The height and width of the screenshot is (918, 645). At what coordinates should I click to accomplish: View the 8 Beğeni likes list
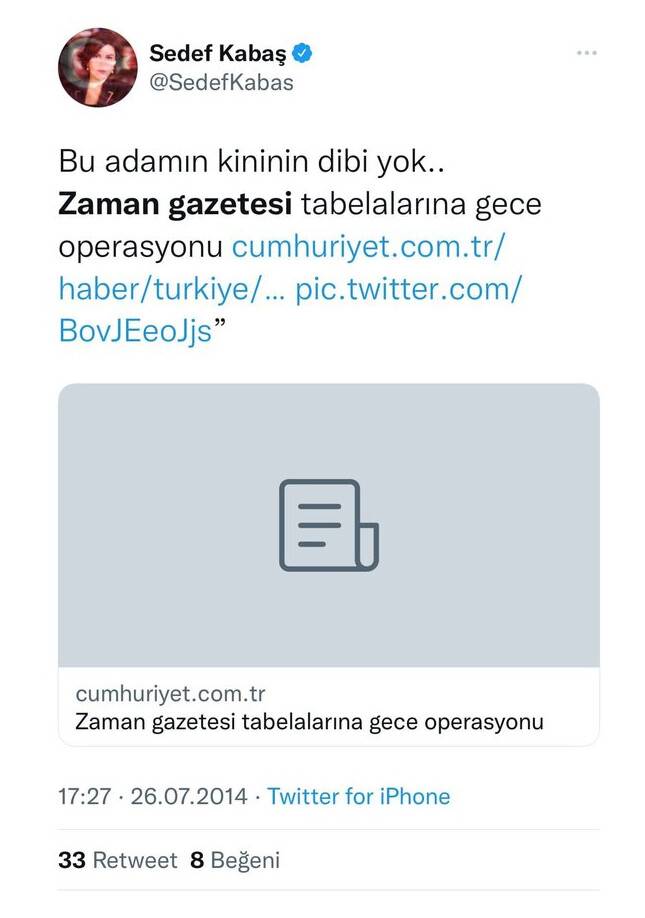pyautogui.click(x=235, y=860)
